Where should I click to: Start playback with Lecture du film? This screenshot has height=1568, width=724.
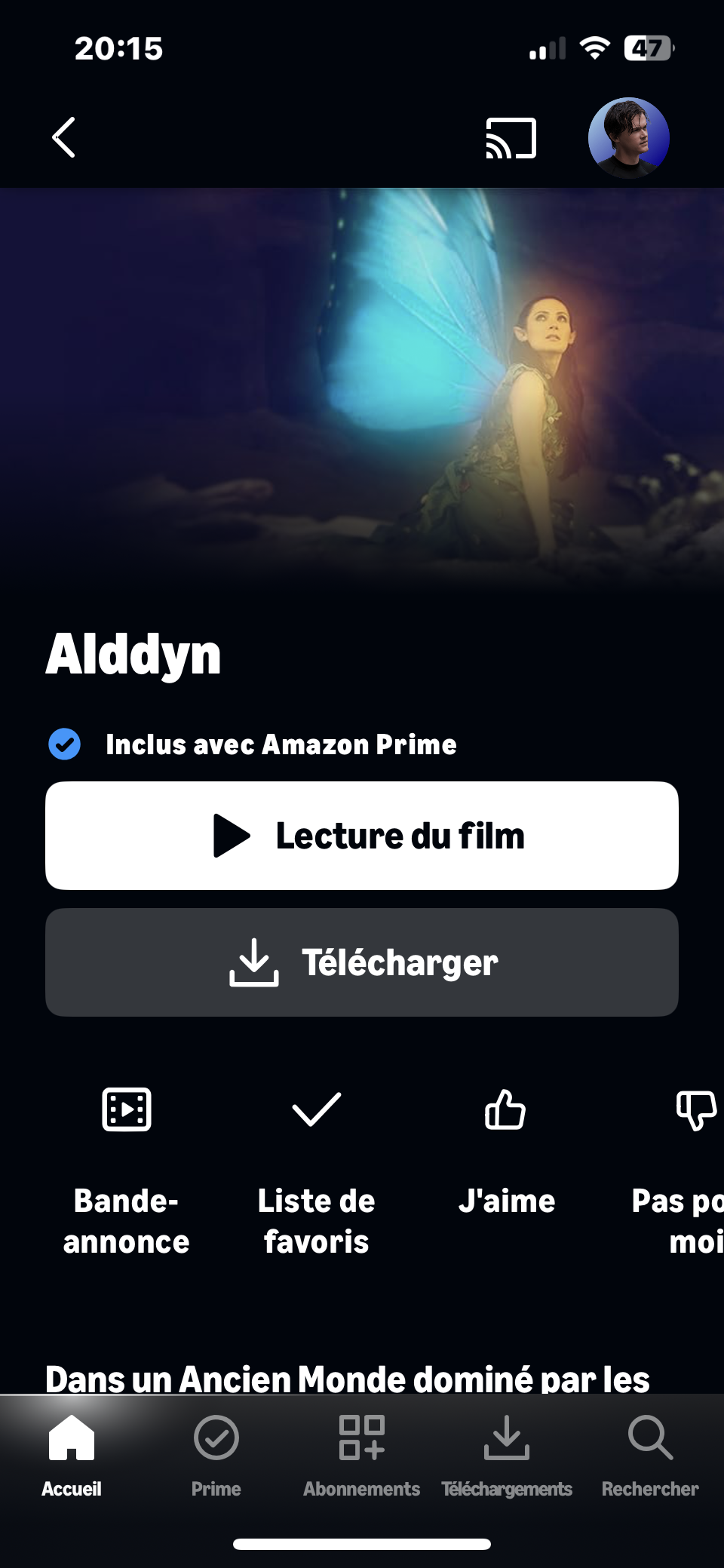(x=362, y=836)
